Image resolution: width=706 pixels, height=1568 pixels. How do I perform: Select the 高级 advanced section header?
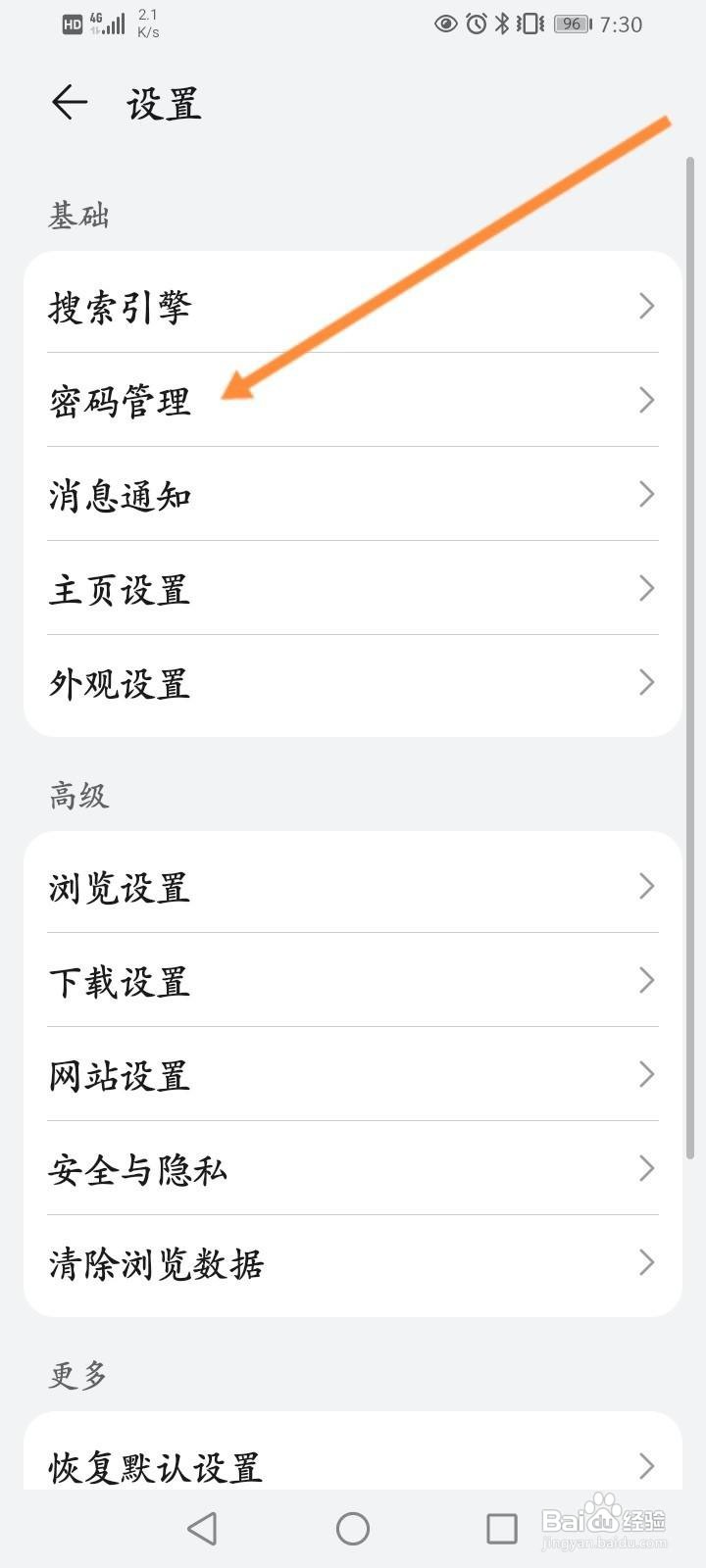pyautogui.click(x=76, y=796)
